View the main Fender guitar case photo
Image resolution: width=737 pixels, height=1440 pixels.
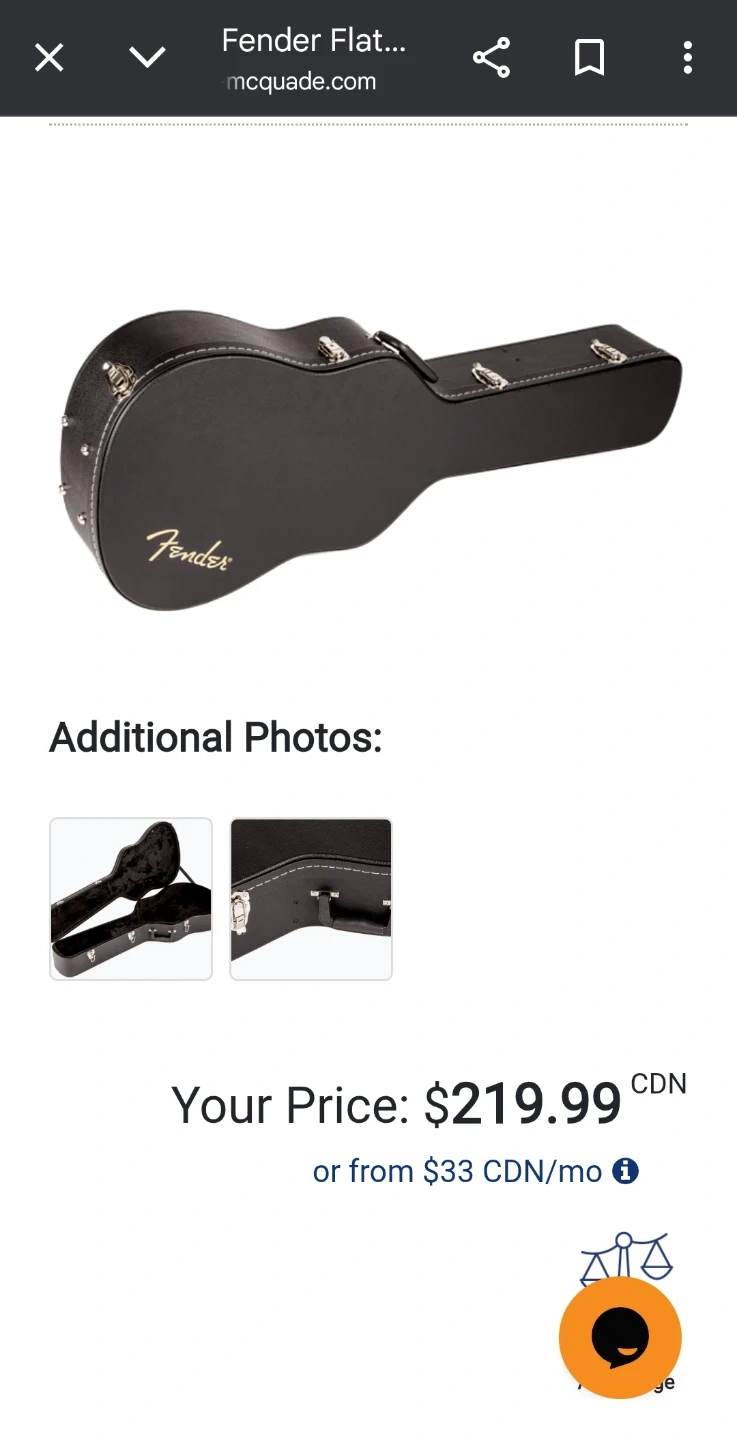pyautogui.click(x=368, y=458)
